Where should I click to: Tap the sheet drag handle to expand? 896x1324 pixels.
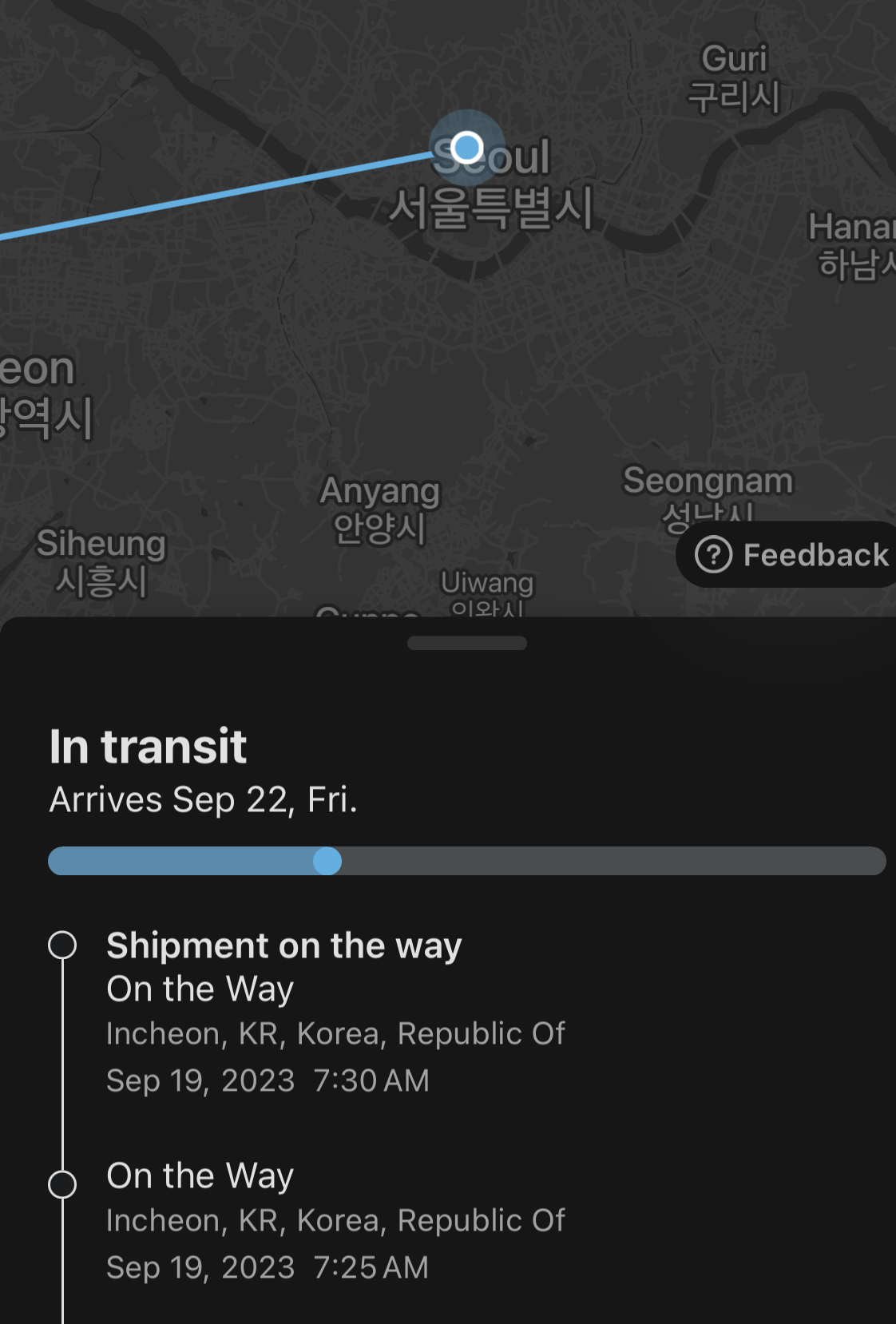coord(466,643)
